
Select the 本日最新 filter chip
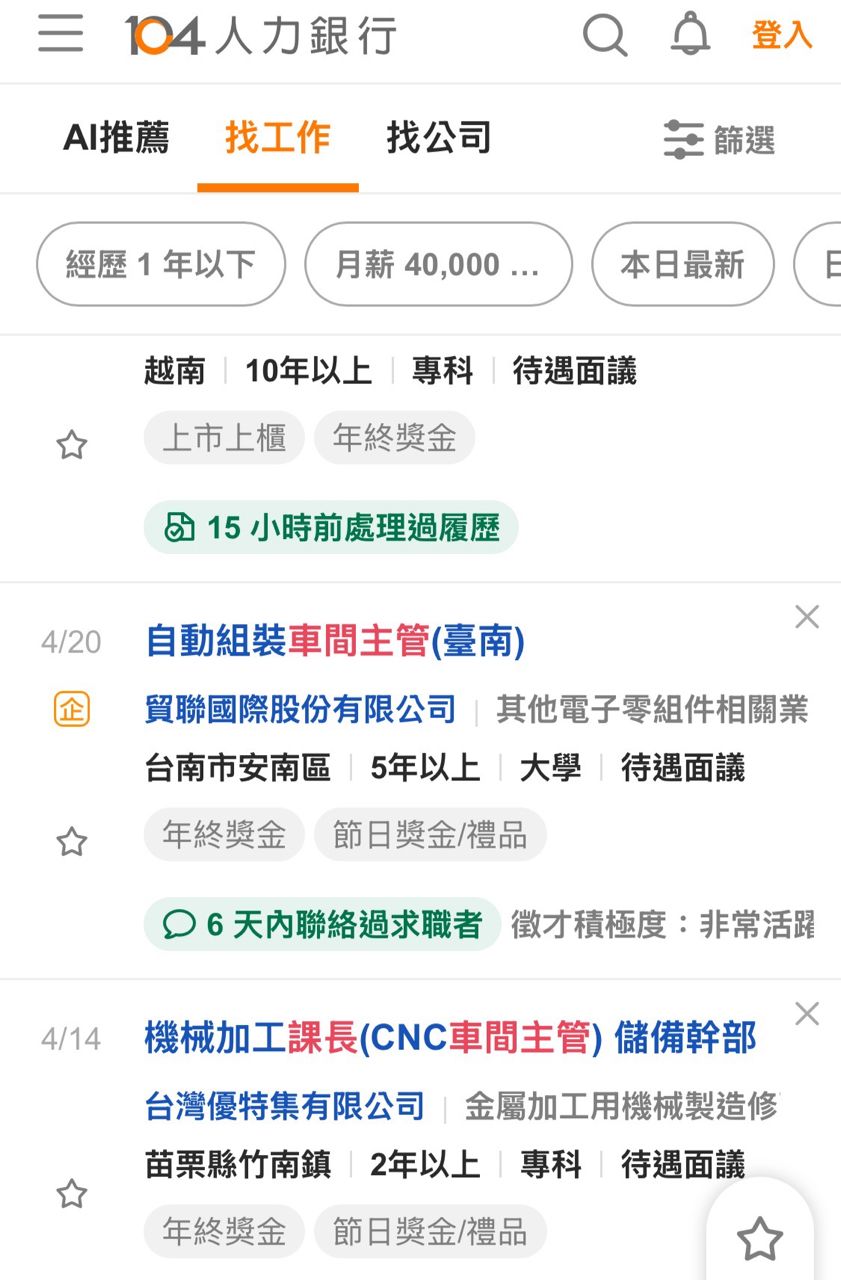(682, 265)
